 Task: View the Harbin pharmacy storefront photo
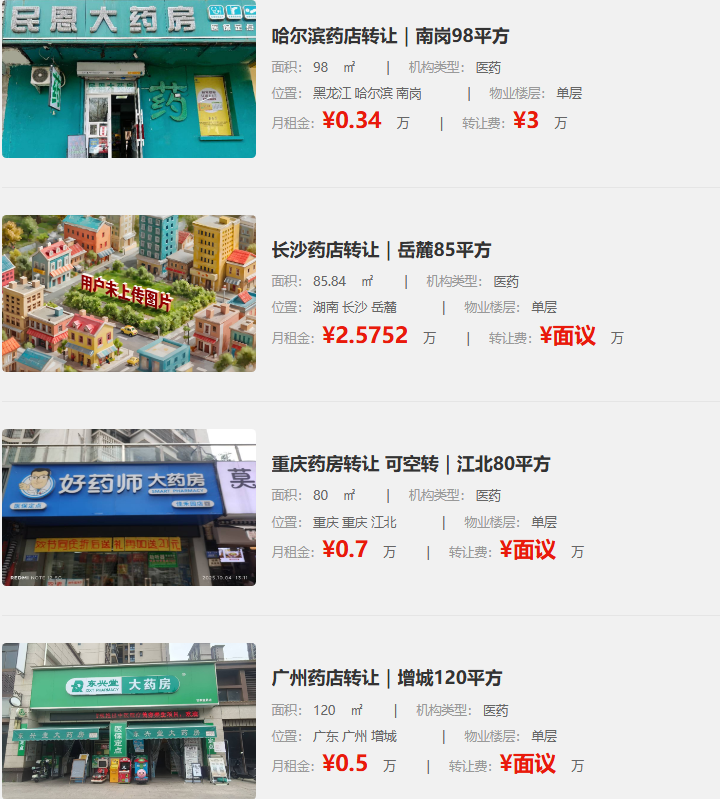coord(128,80)
